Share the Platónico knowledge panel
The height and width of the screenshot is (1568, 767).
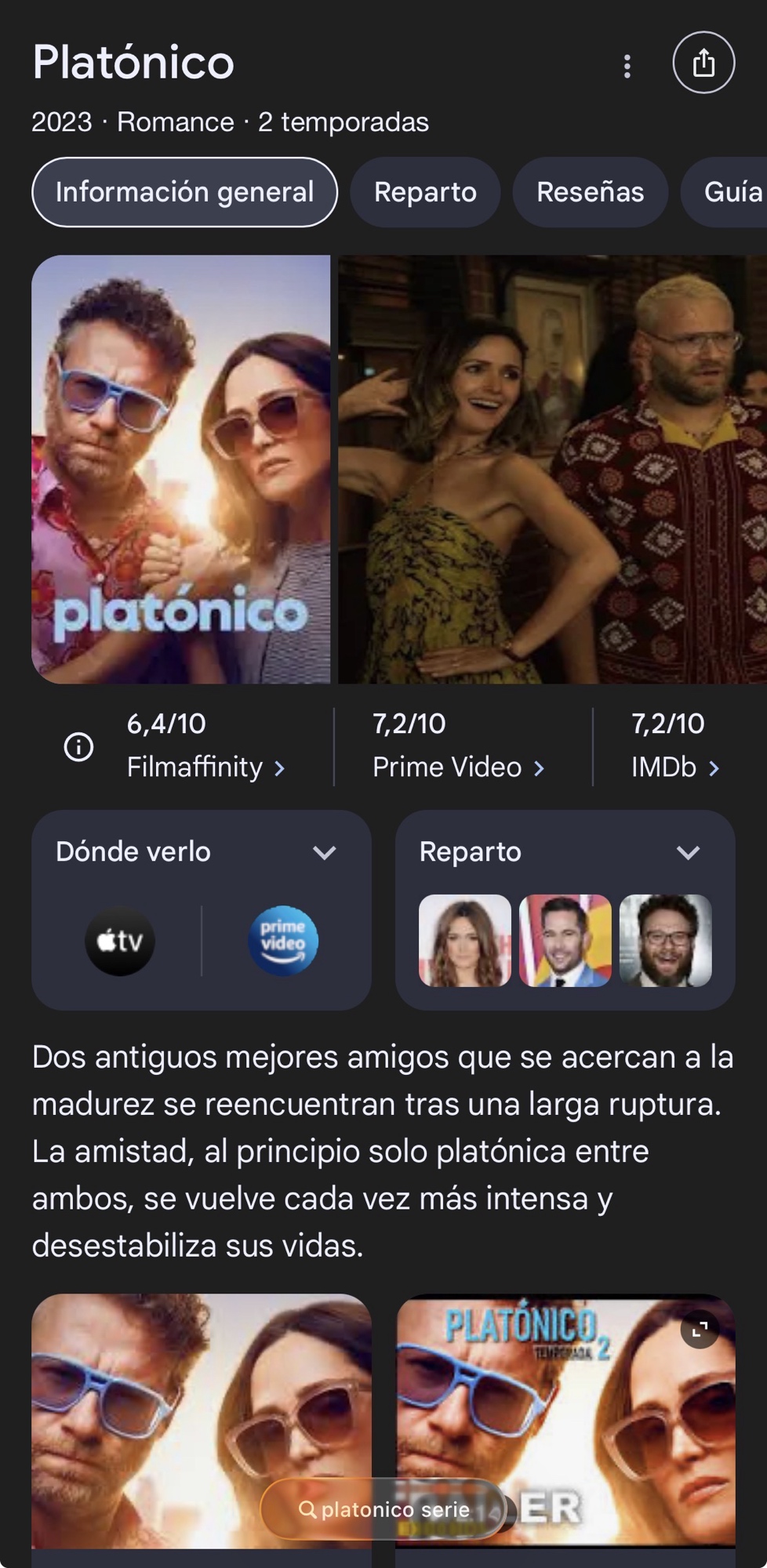[x=703, y=63]
